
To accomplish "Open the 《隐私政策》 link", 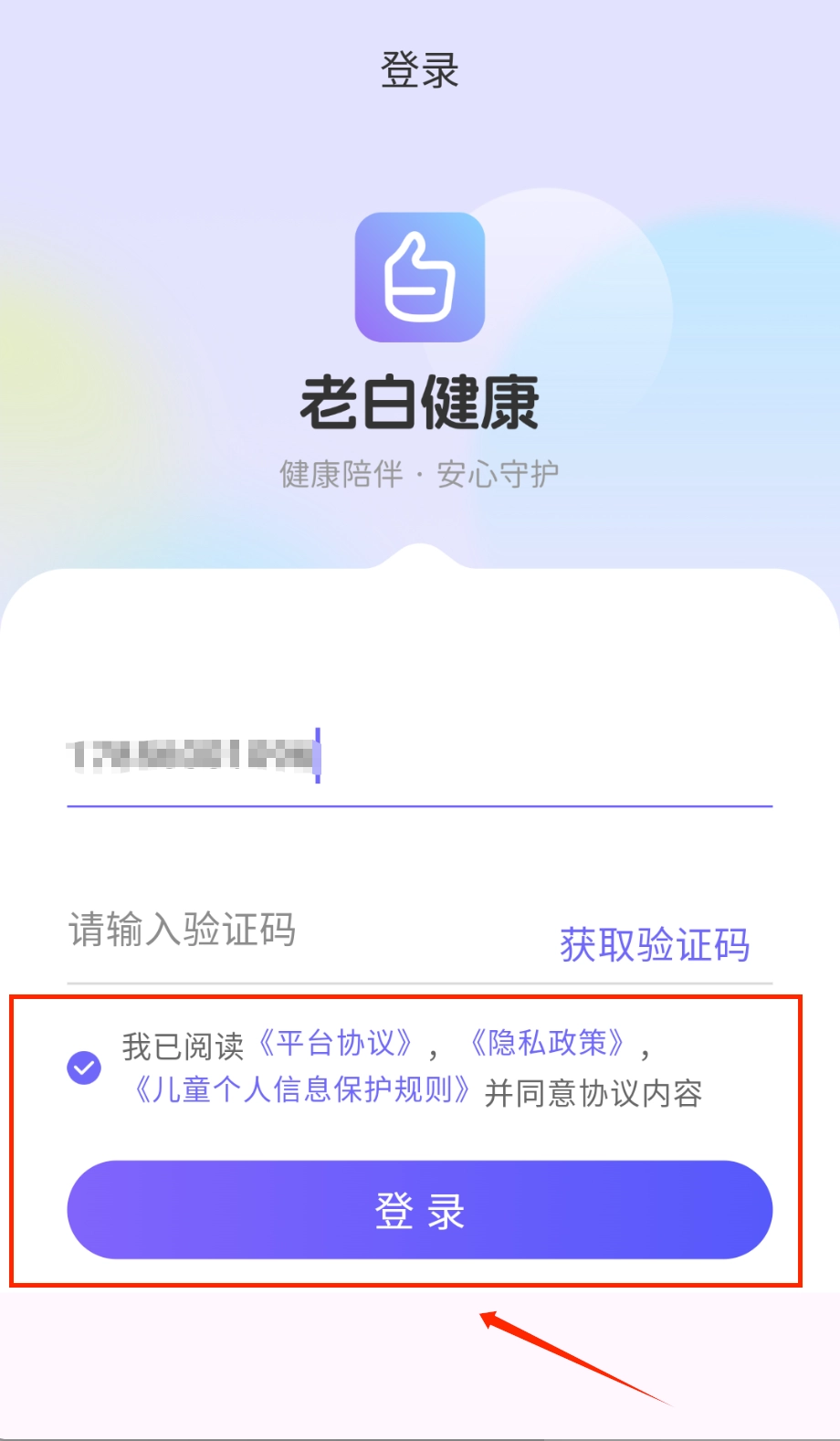I will click(x=547, y=1043).
